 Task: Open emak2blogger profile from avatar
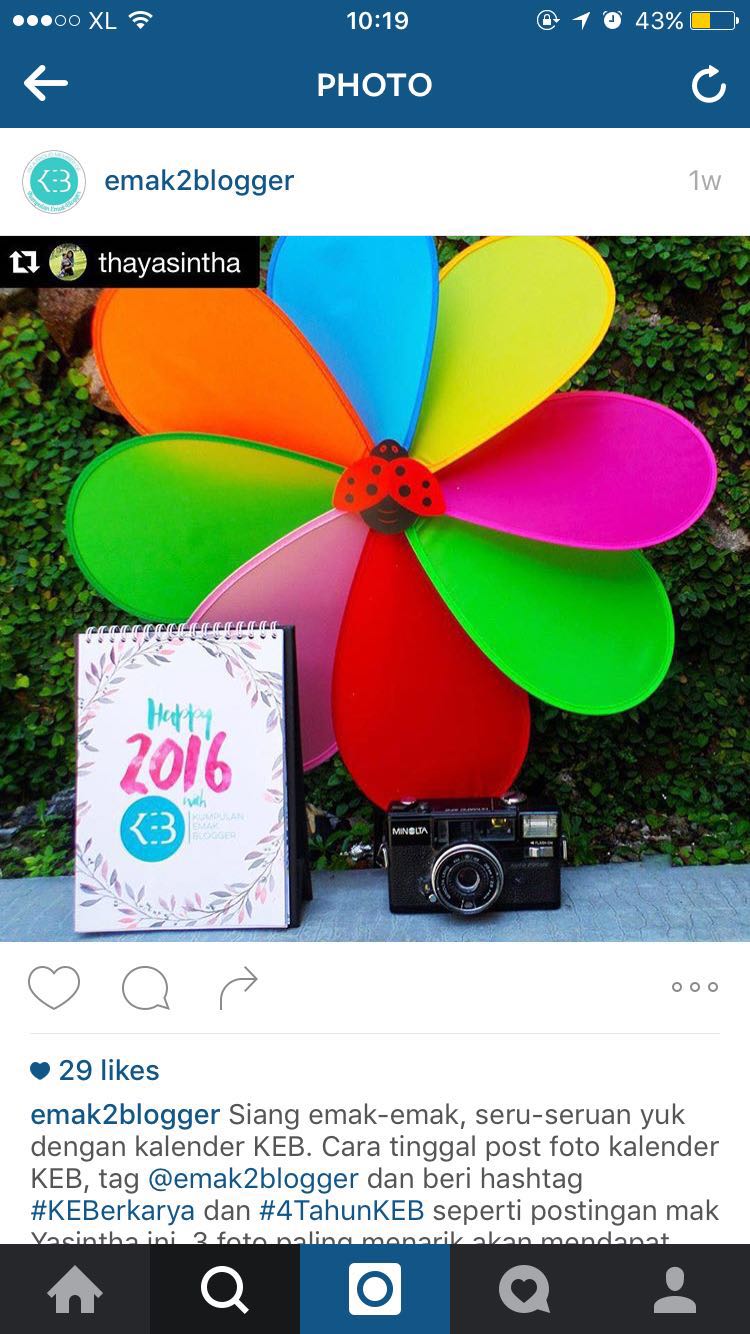[54, 181]
